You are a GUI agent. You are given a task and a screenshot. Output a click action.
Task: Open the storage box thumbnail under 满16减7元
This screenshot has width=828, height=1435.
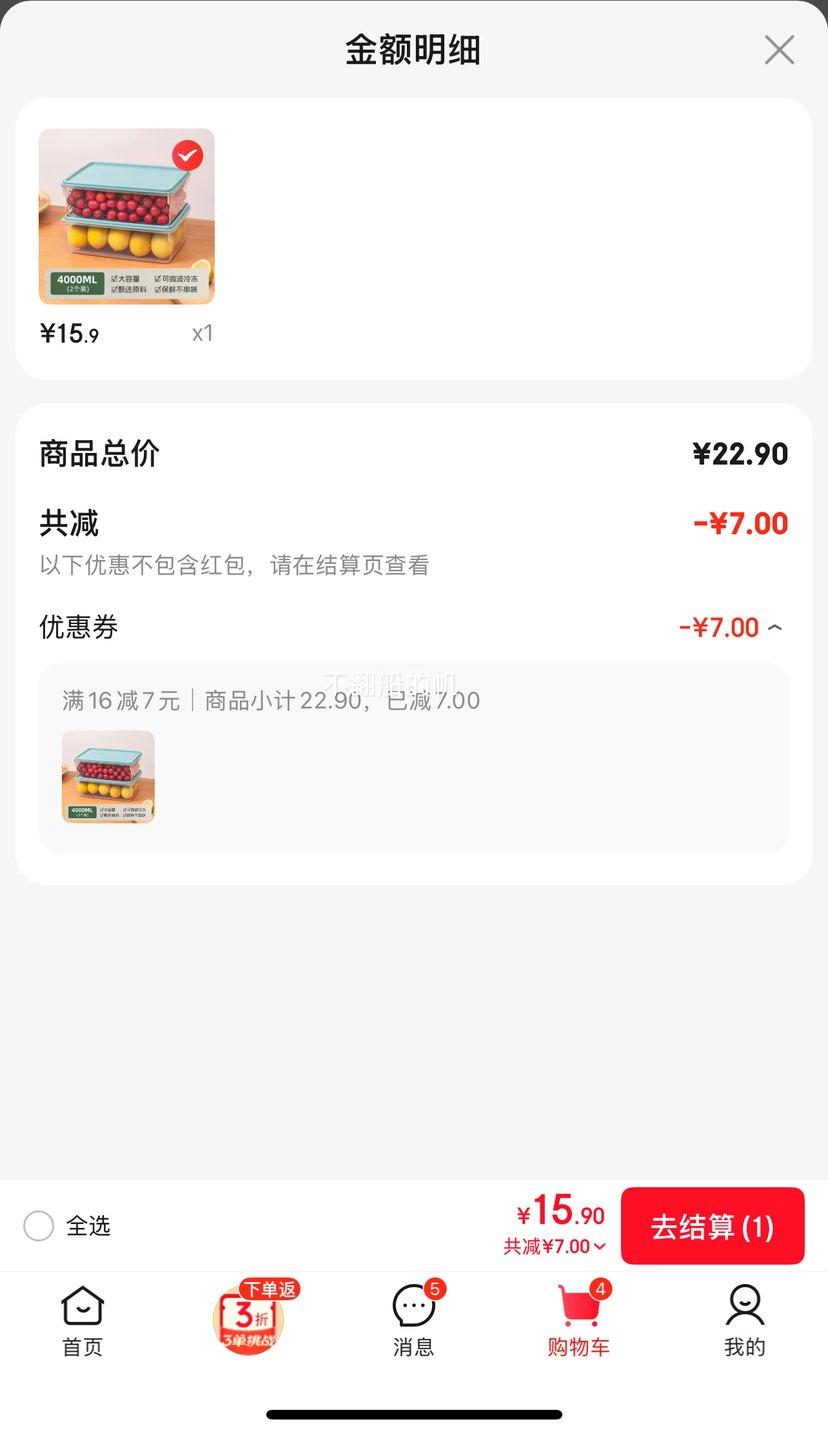pyautogui.click(x=108, y=777)
